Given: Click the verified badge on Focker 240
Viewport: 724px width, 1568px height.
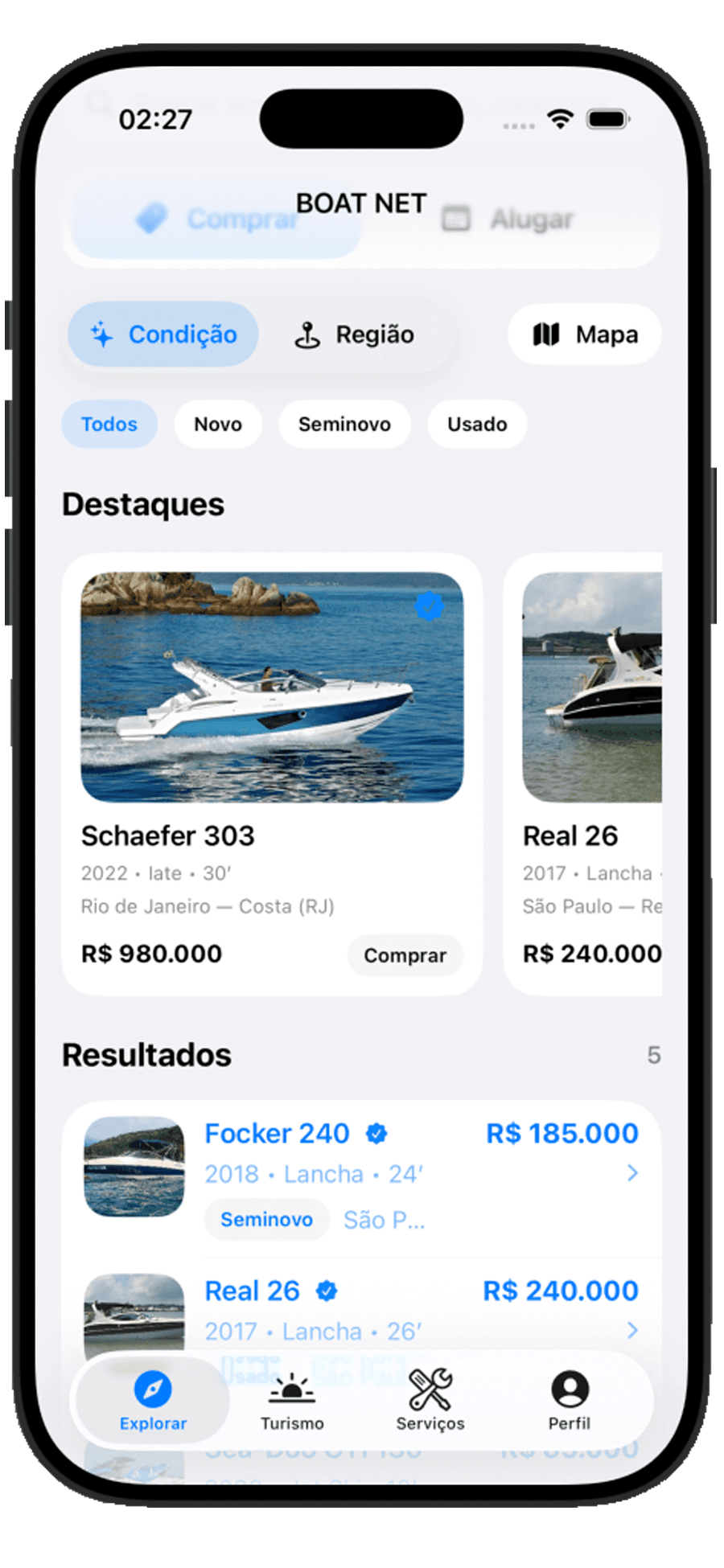Looking at the screenshot, I should coord(375,1133).
